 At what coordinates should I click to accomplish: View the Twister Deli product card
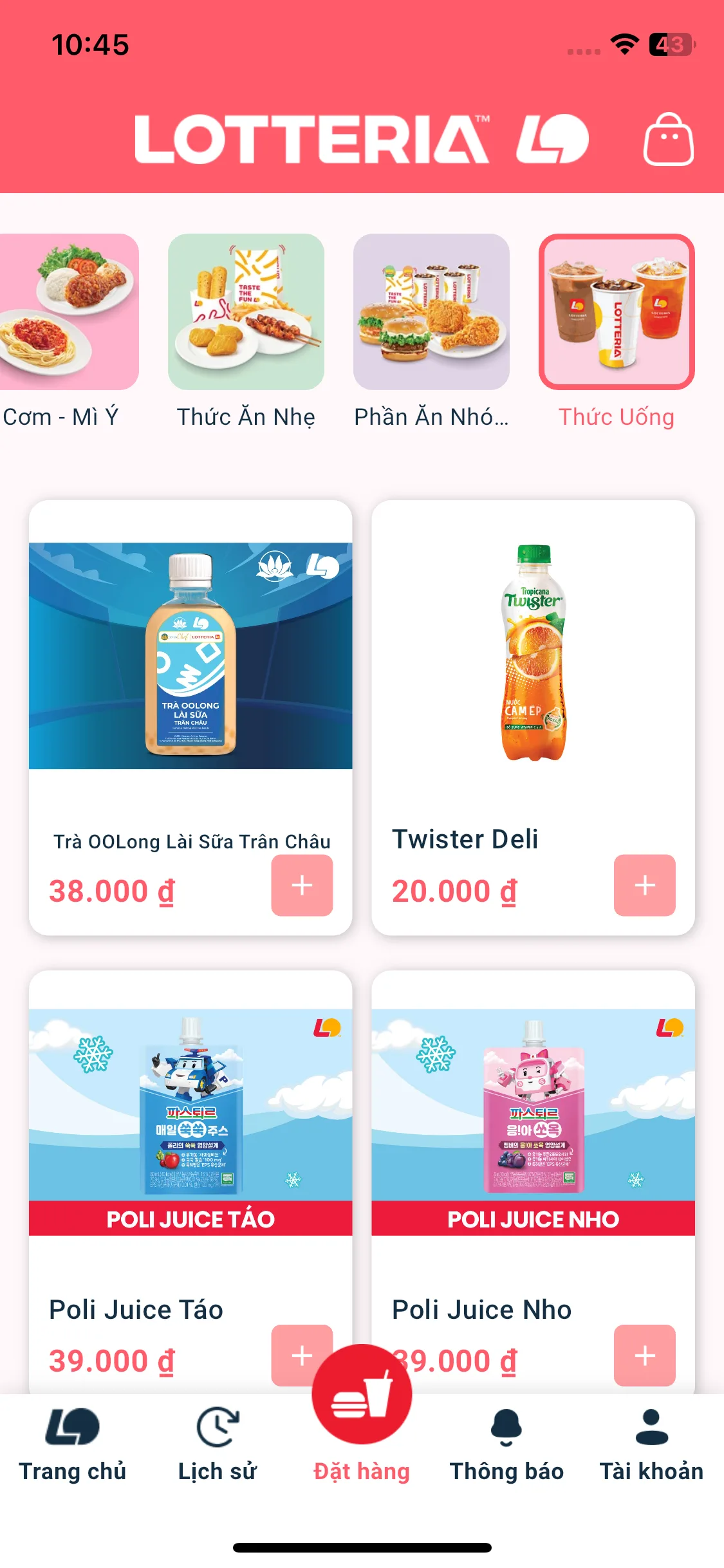click(x=533, y=657)
